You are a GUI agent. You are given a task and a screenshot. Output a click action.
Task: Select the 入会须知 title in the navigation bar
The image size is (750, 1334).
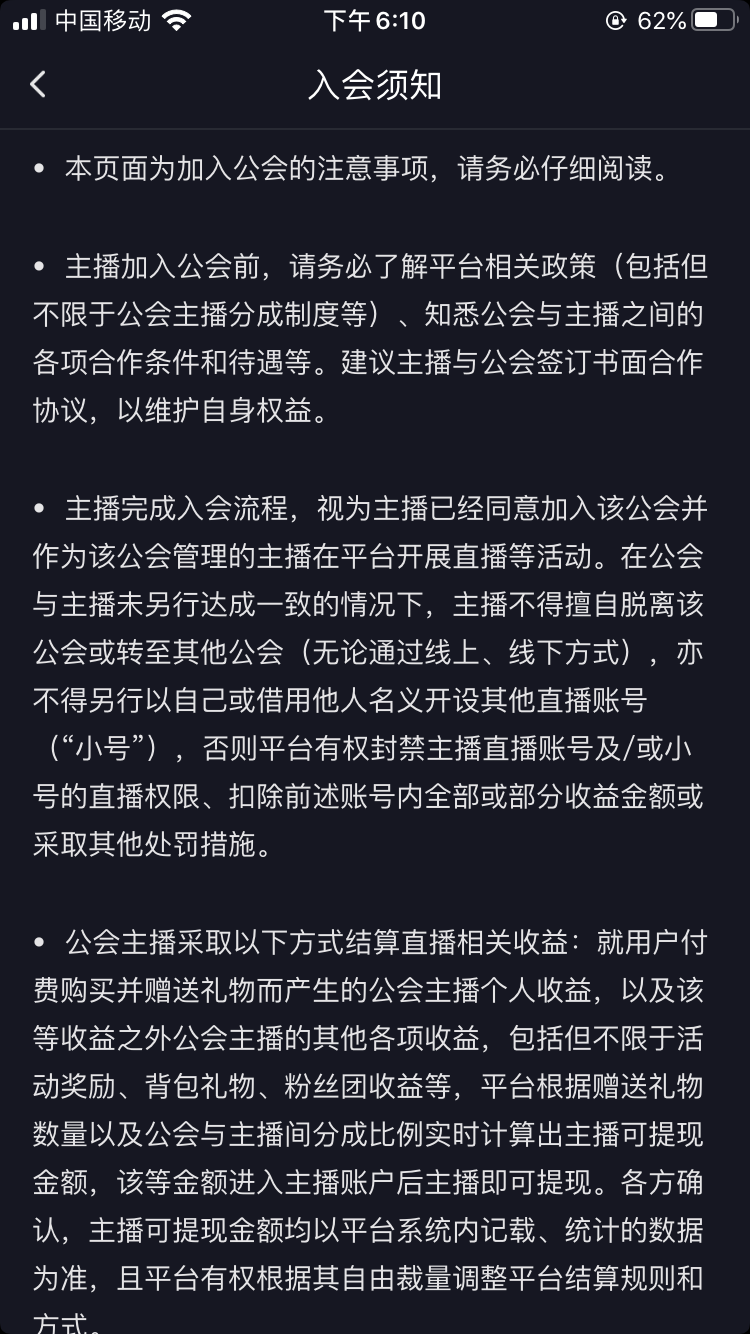[x=375, y=86]
